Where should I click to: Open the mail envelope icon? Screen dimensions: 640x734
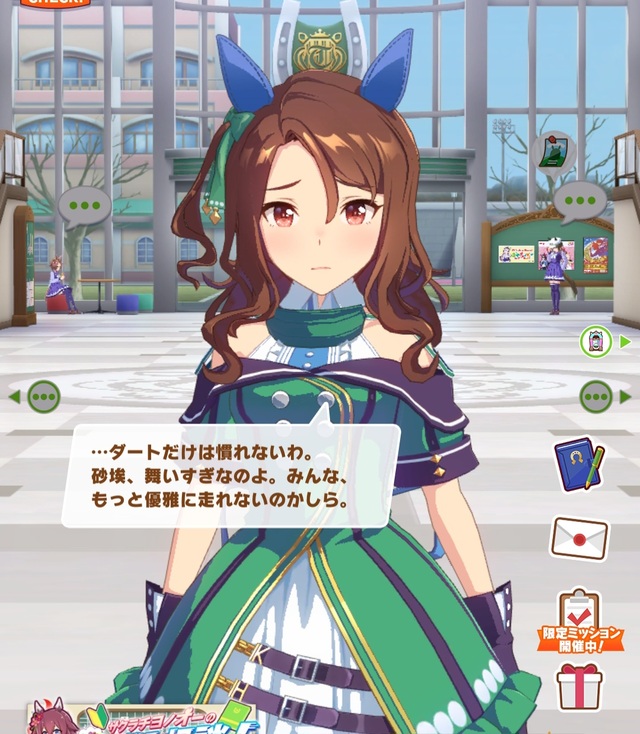(579, 539)
